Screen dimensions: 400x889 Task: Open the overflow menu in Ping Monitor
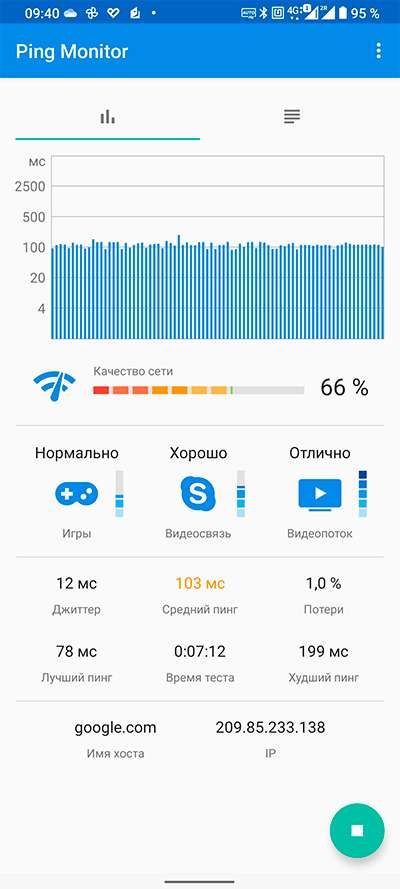378,51
